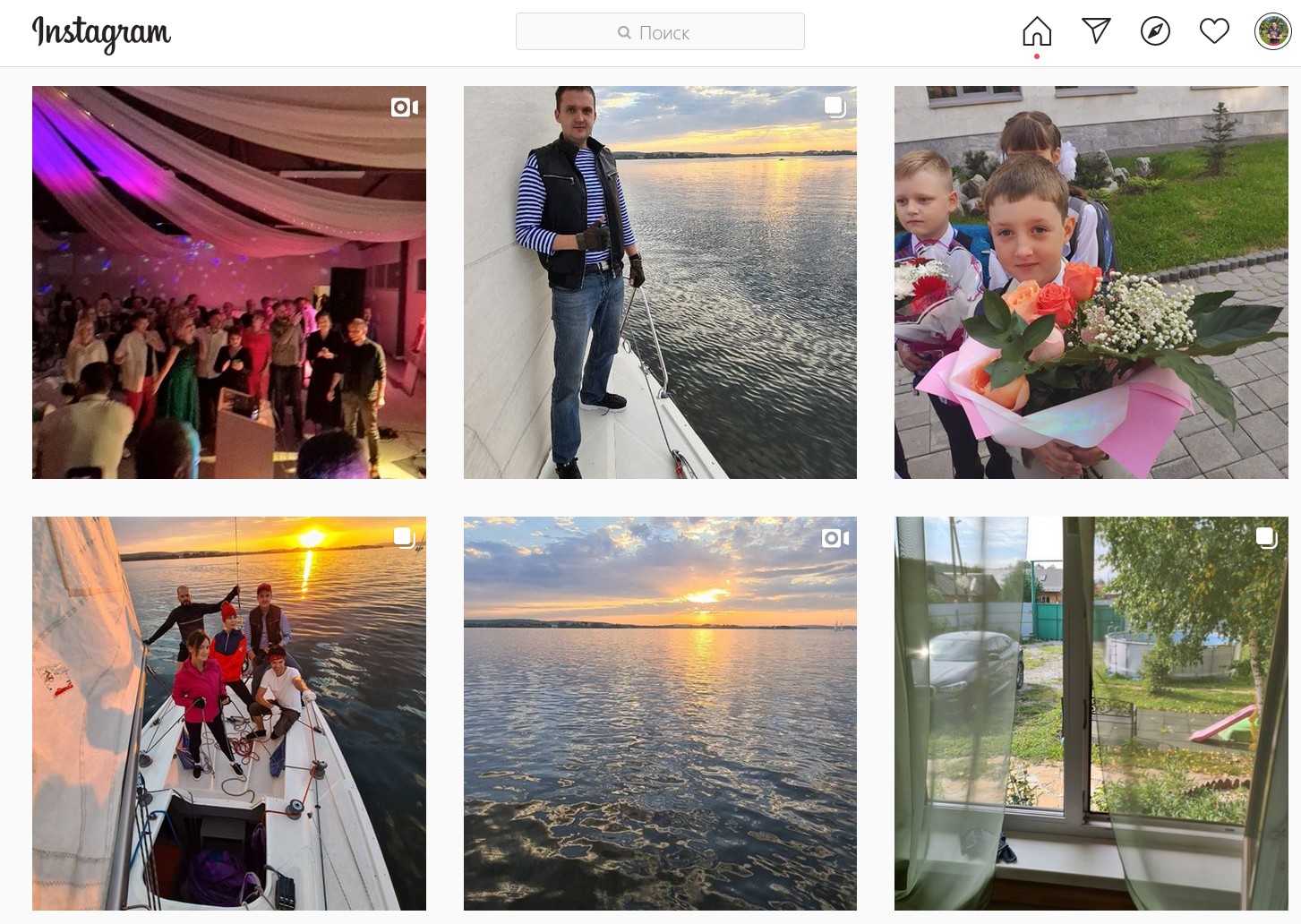
Task: Open the explore compass icon
Action: click(x=1155, y=31)
